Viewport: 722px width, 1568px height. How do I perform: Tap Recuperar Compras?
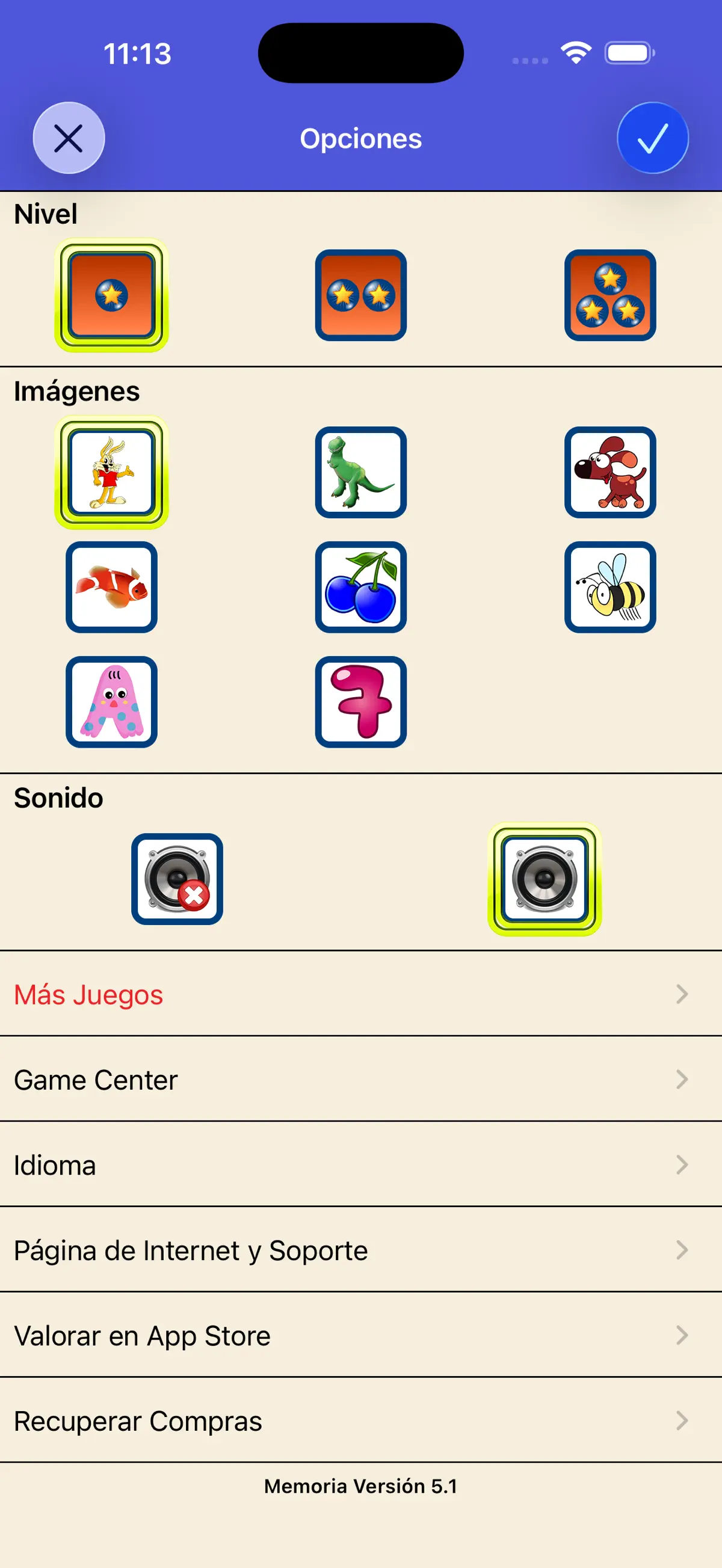coord(361,1420)
